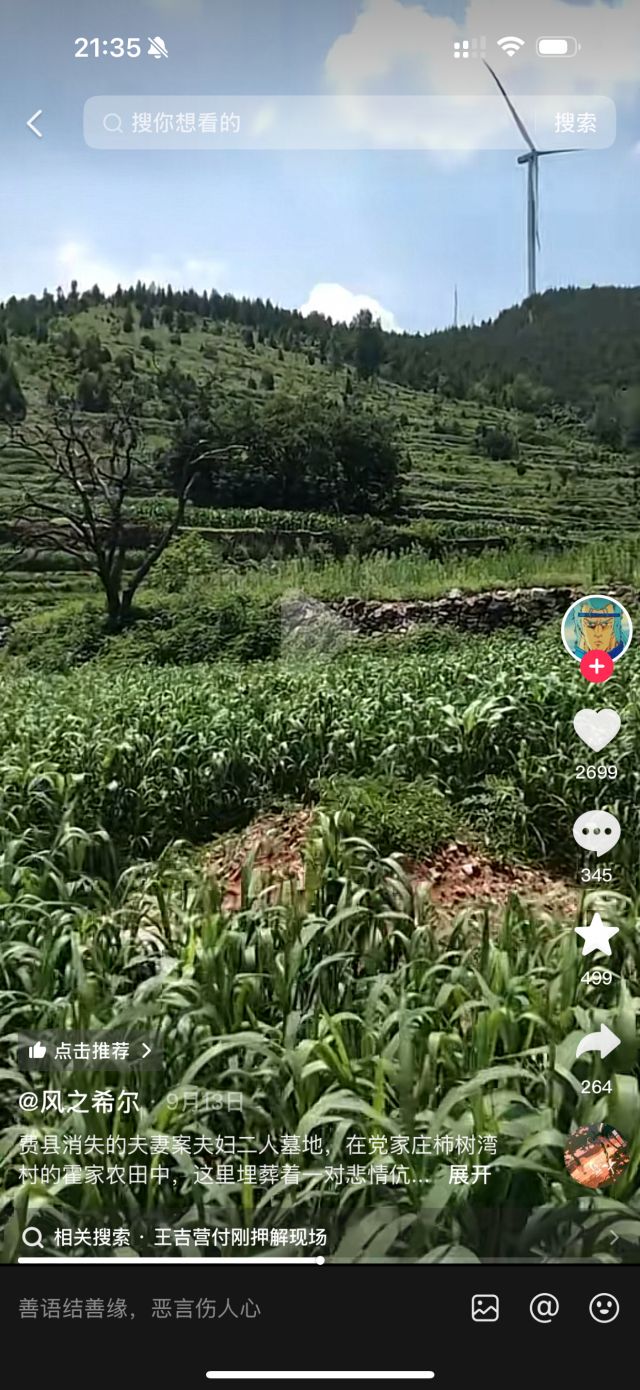Viewport: 640px width, 1390px height.
Task: Add the video to favorites with the star
Action: [597, 936]
